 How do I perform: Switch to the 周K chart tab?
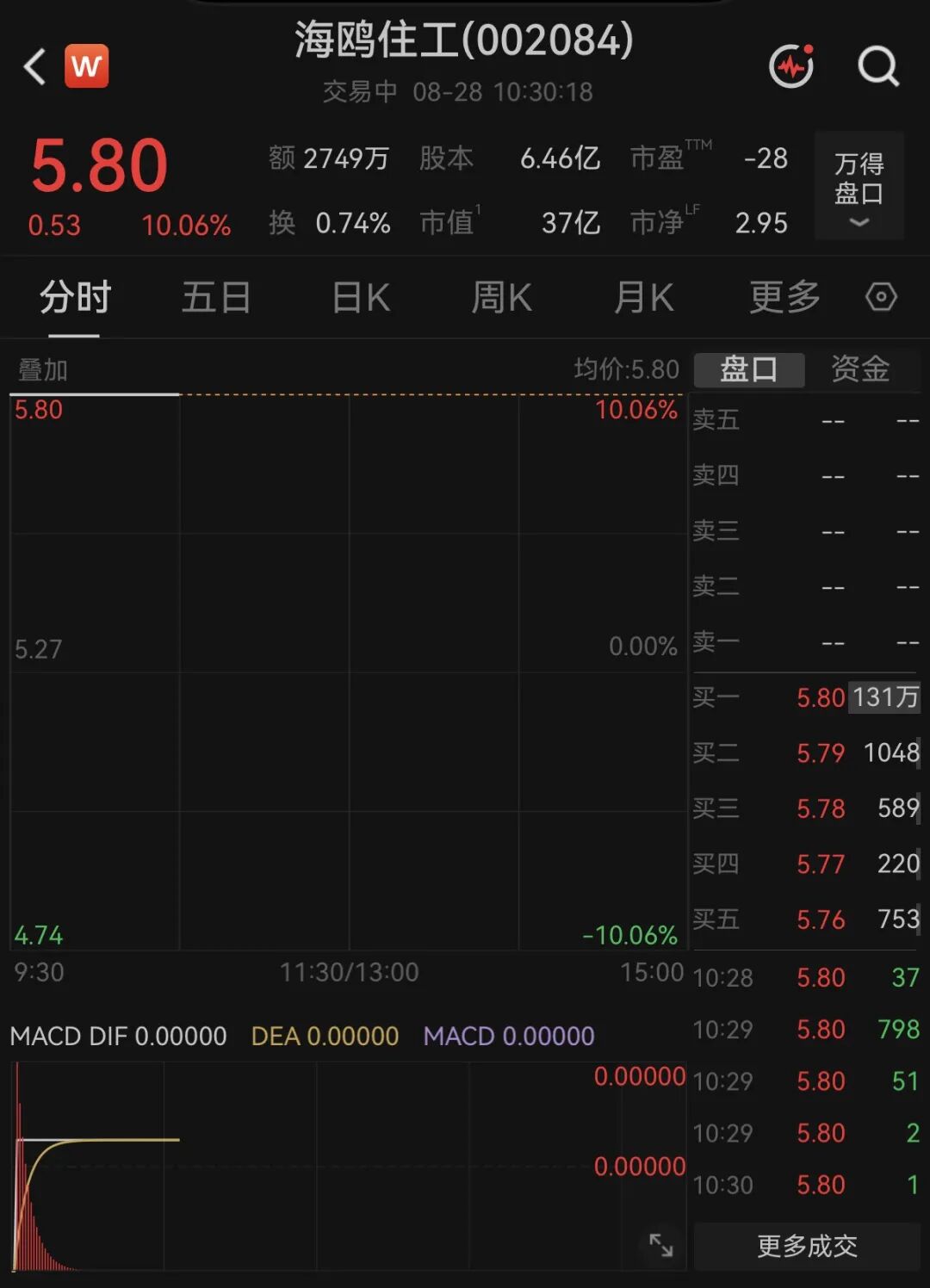click(501, 298)
